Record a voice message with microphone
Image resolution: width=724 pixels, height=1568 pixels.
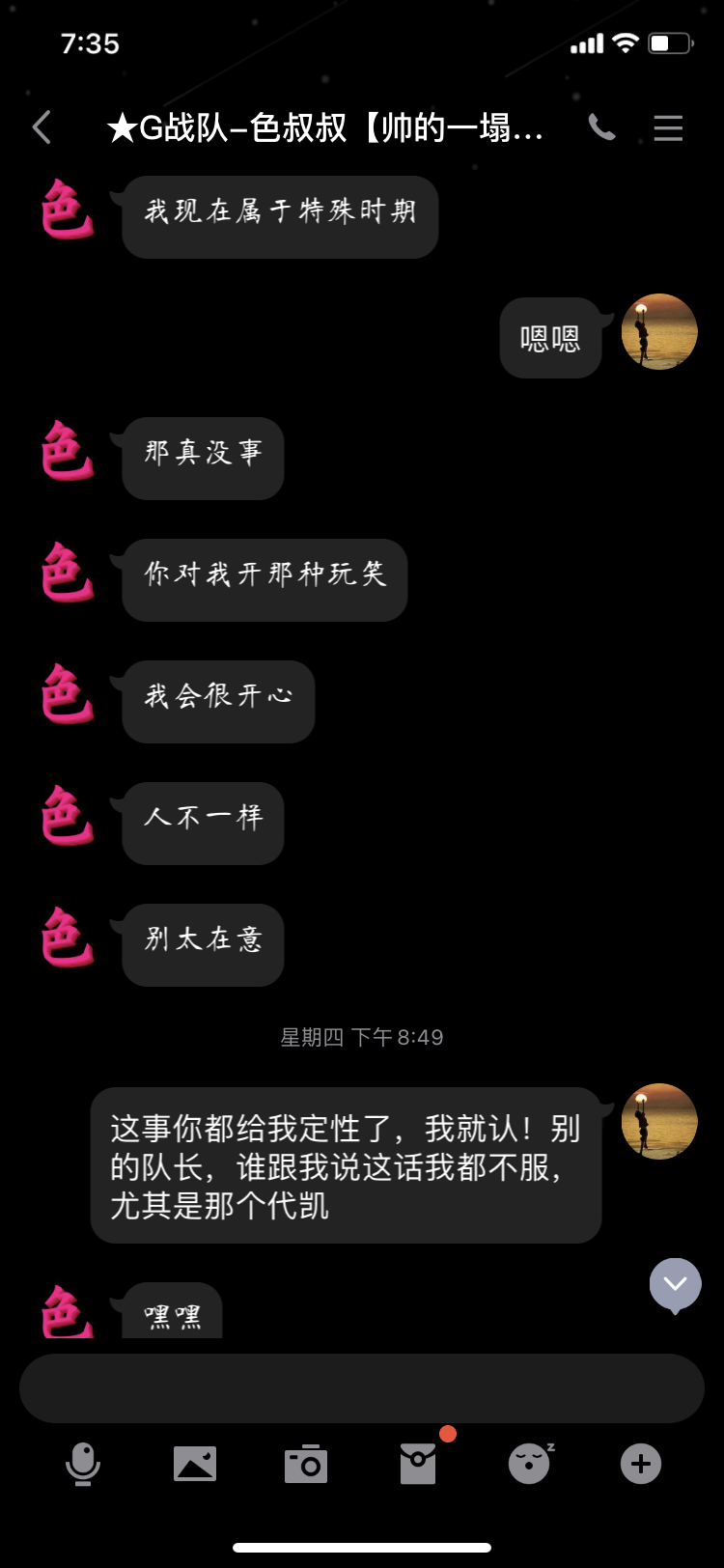[83, 1464]
